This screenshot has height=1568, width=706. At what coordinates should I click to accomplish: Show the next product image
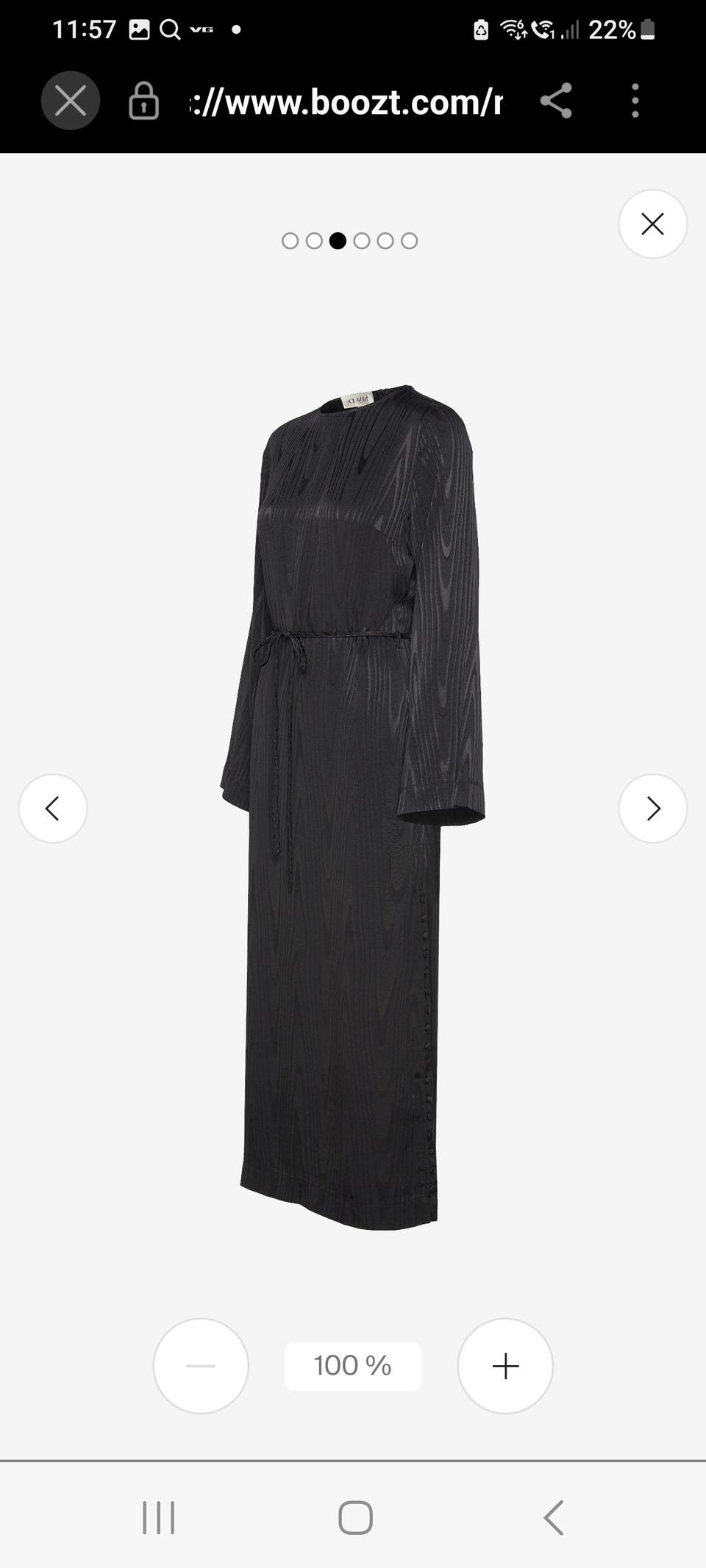tap(652, 809)
